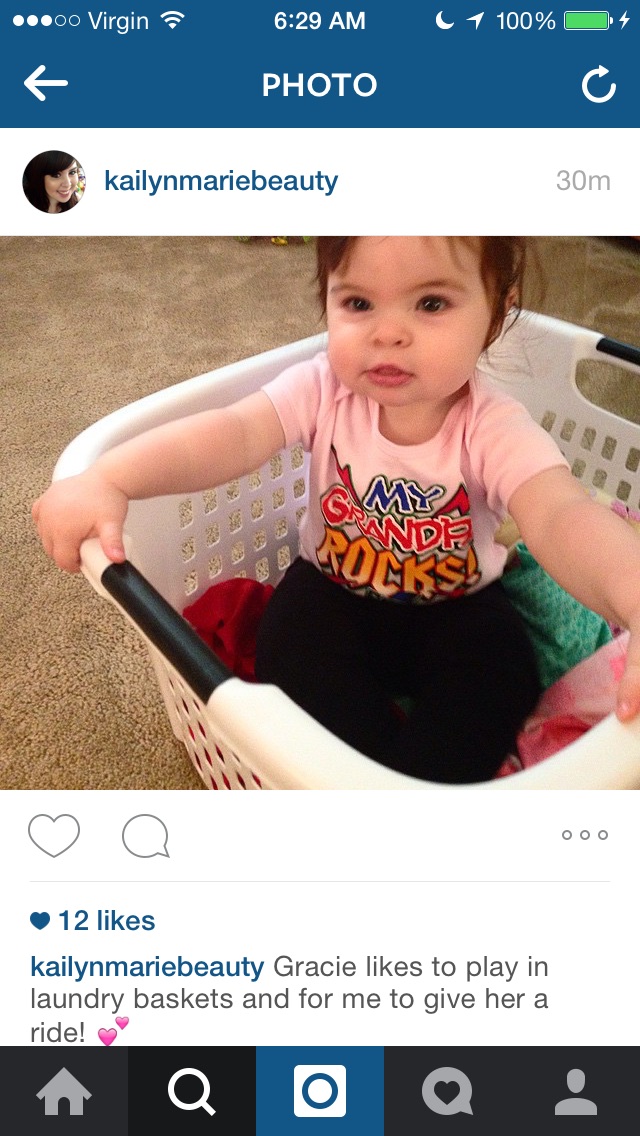This screenshot has height=1136, width=640.
Task: Switch to the activity heart tab
Action: click(448, 1091)
